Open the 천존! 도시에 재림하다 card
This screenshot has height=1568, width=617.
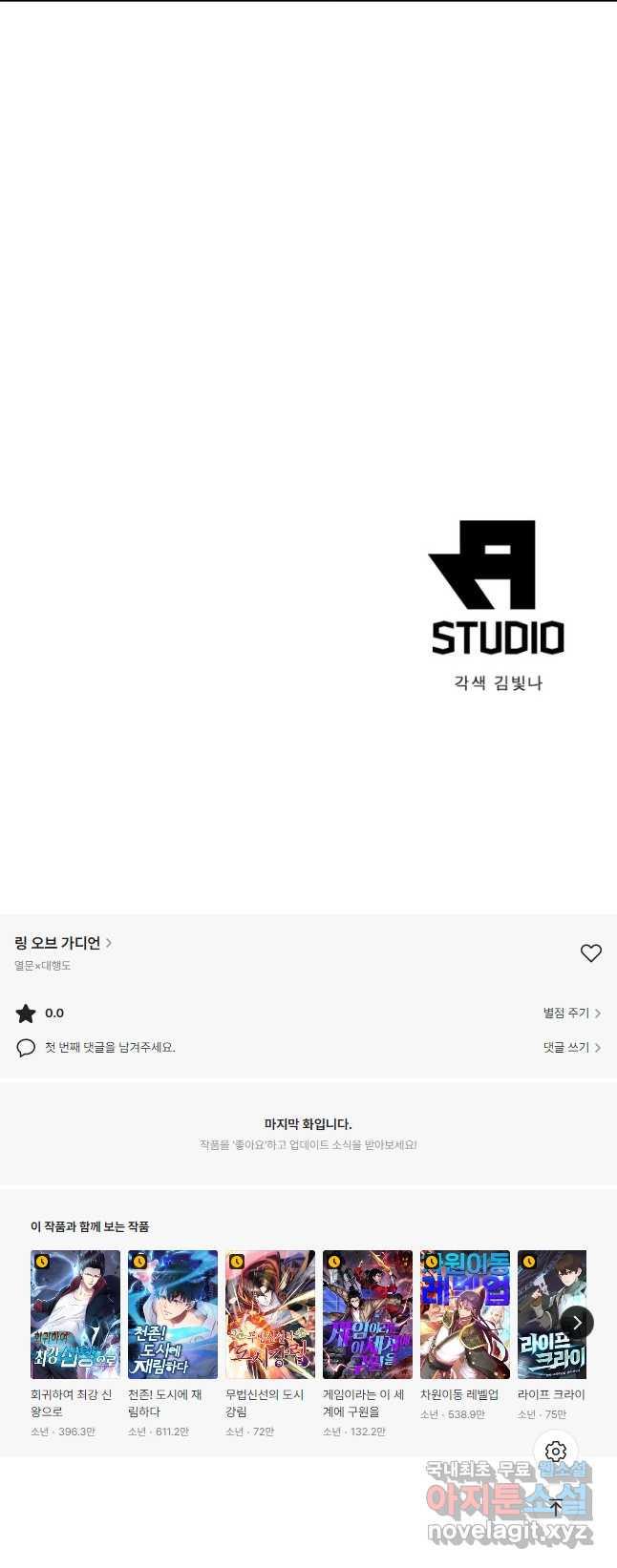(x=173, y=1314)
